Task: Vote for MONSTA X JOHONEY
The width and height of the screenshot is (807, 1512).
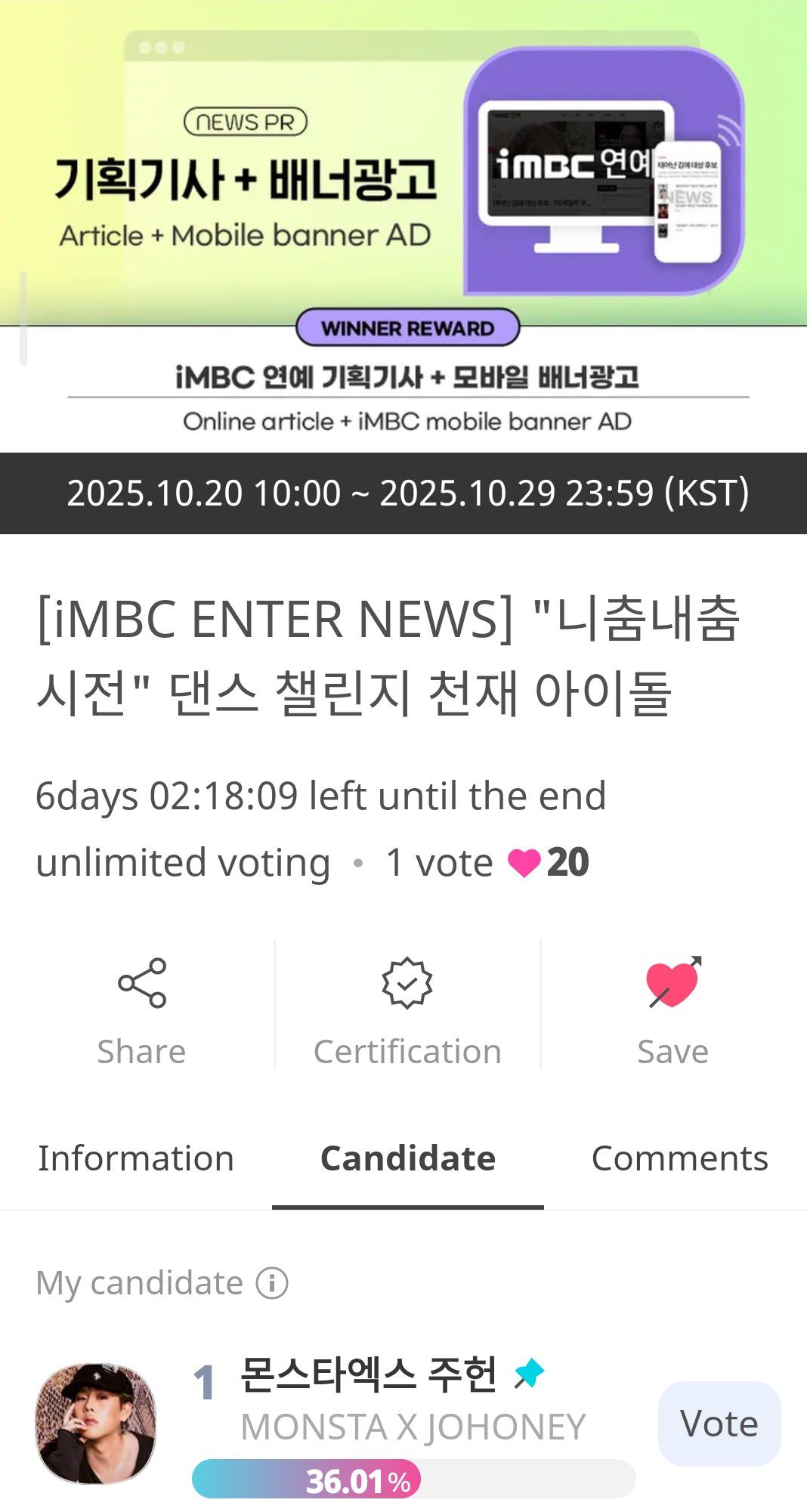Action: pyautogui.click(x=719, y=1424)
